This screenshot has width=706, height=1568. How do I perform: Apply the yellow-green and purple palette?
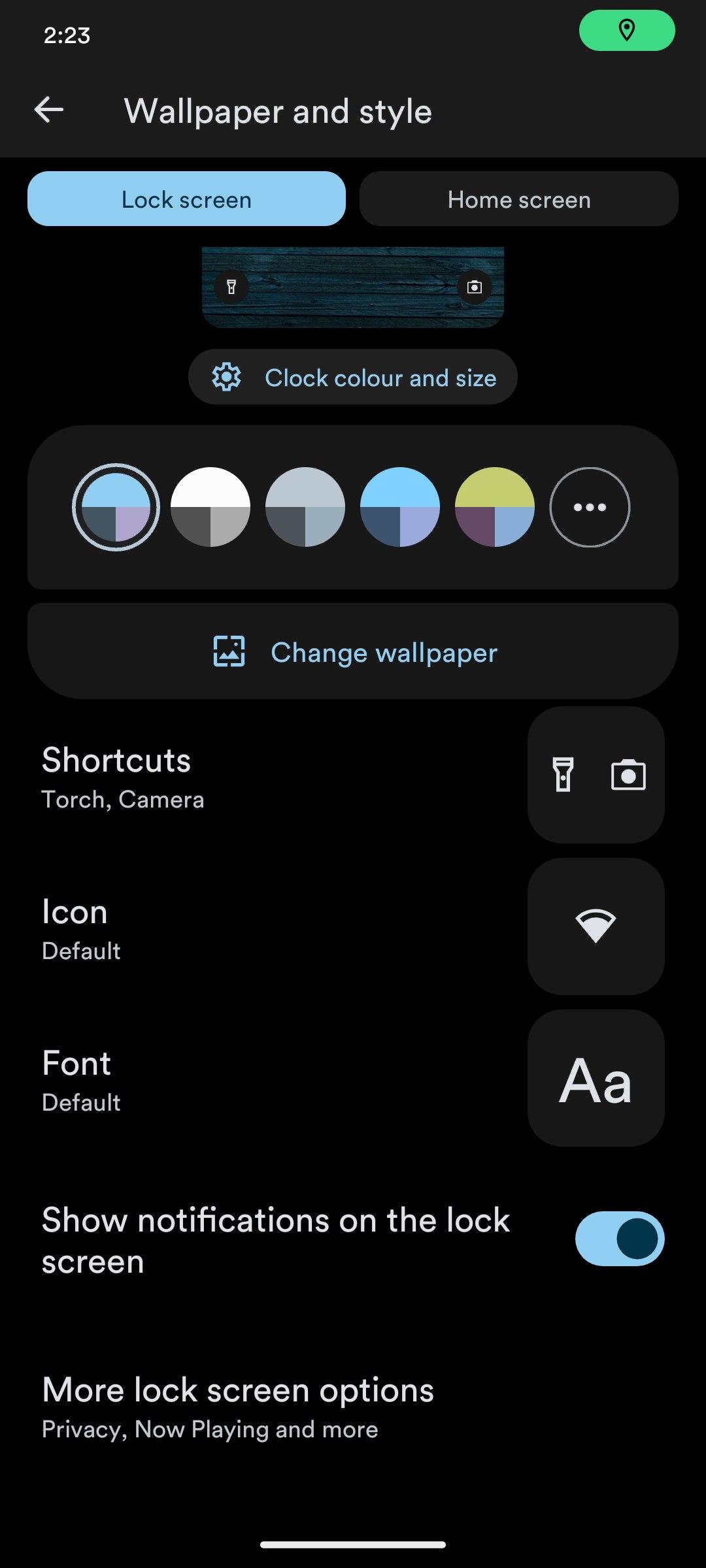(495, 507)
